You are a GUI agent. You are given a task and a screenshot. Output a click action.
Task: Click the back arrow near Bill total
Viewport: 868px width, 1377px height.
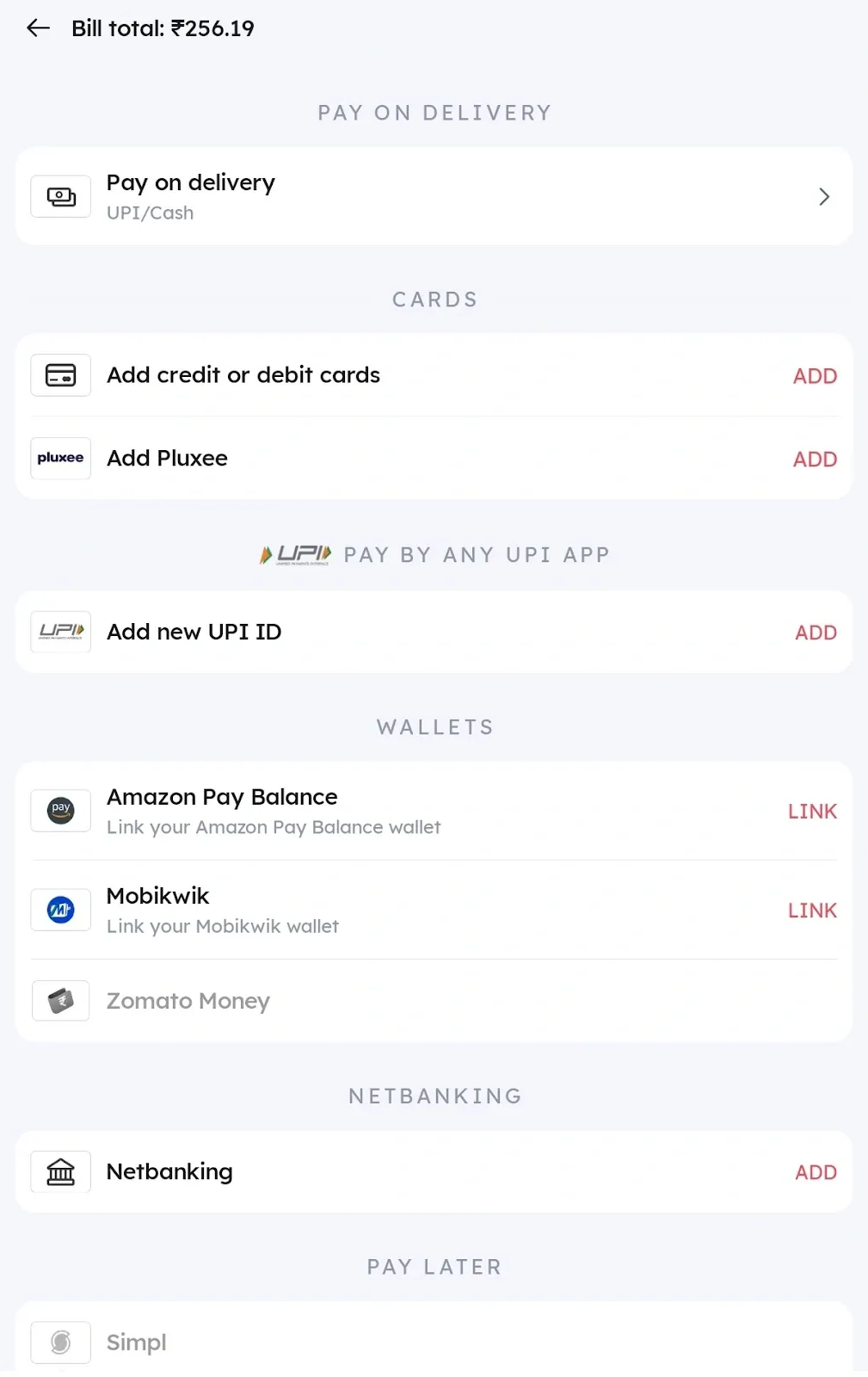pos(38,28)
